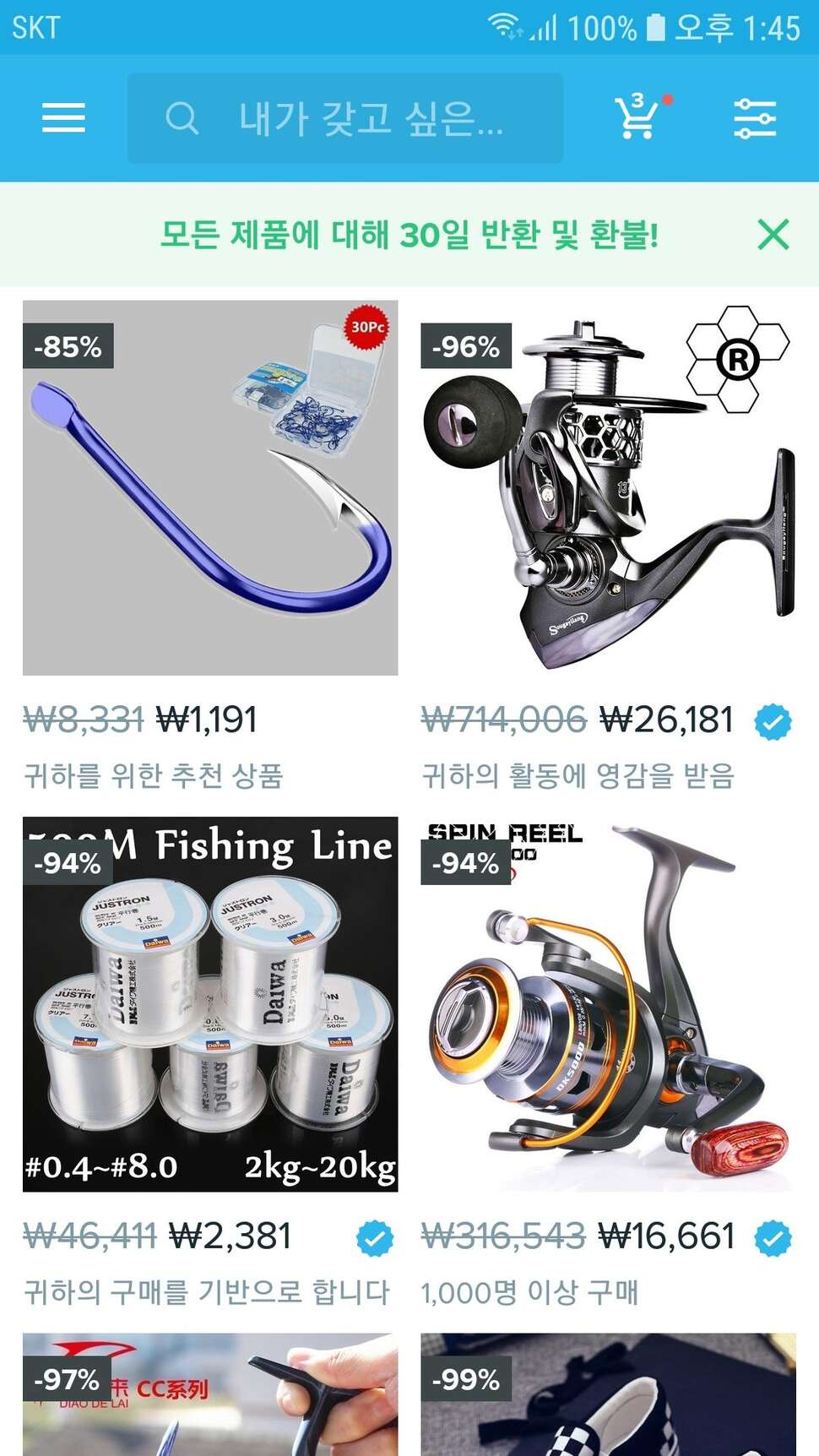Screen dimensions: 819x1456
Task: Open the shopping cart with 3 items
Action: (x=638, y=117)
